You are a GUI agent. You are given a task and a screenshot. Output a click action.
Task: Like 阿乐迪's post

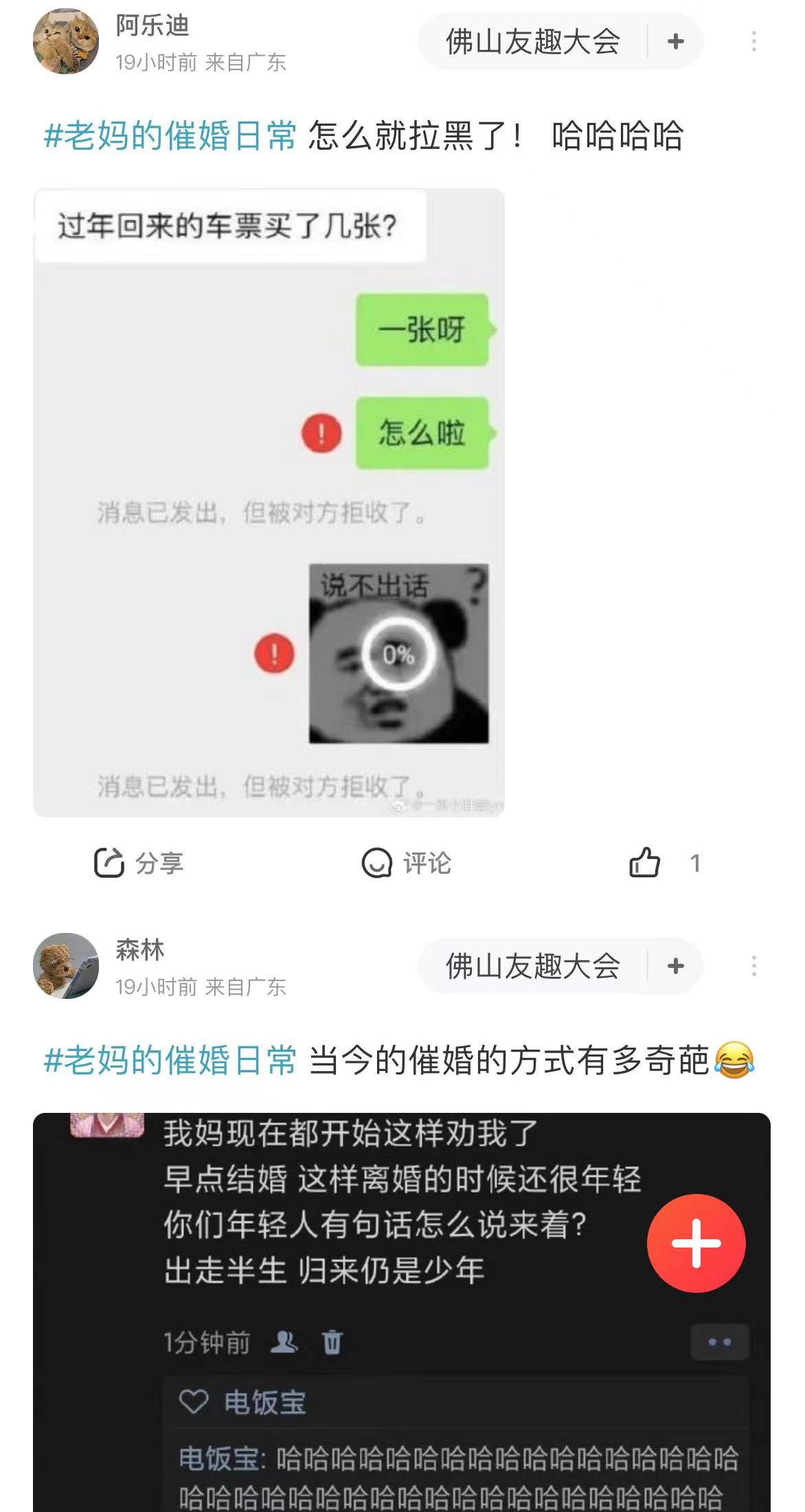(646, 863)
